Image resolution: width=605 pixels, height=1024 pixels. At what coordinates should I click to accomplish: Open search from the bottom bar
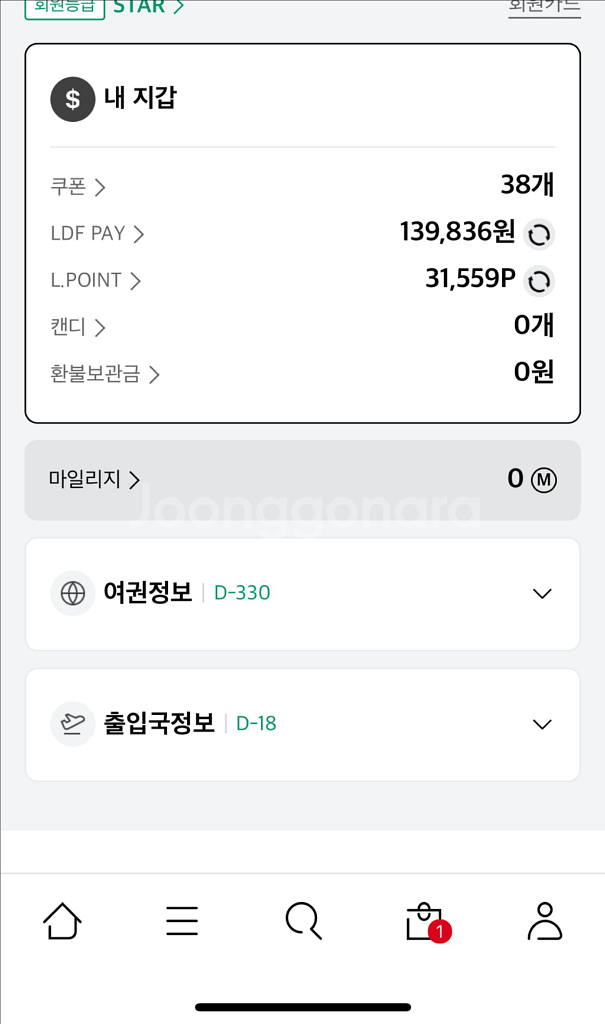click(303, 921)
